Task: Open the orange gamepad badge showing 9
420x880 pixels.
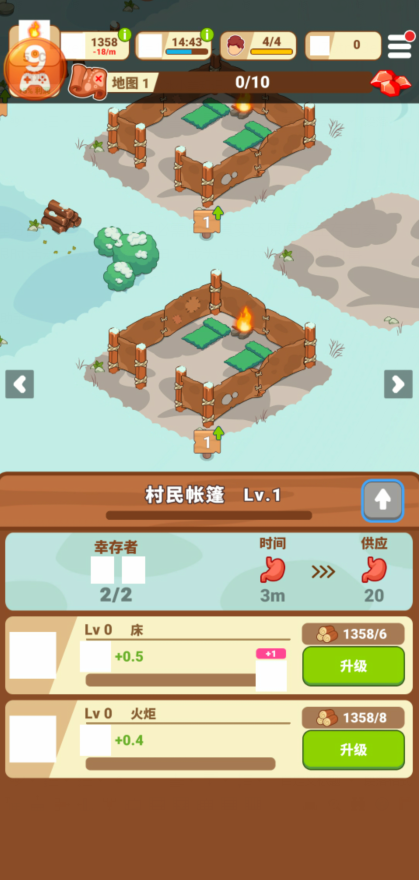Action: (35, 68)
